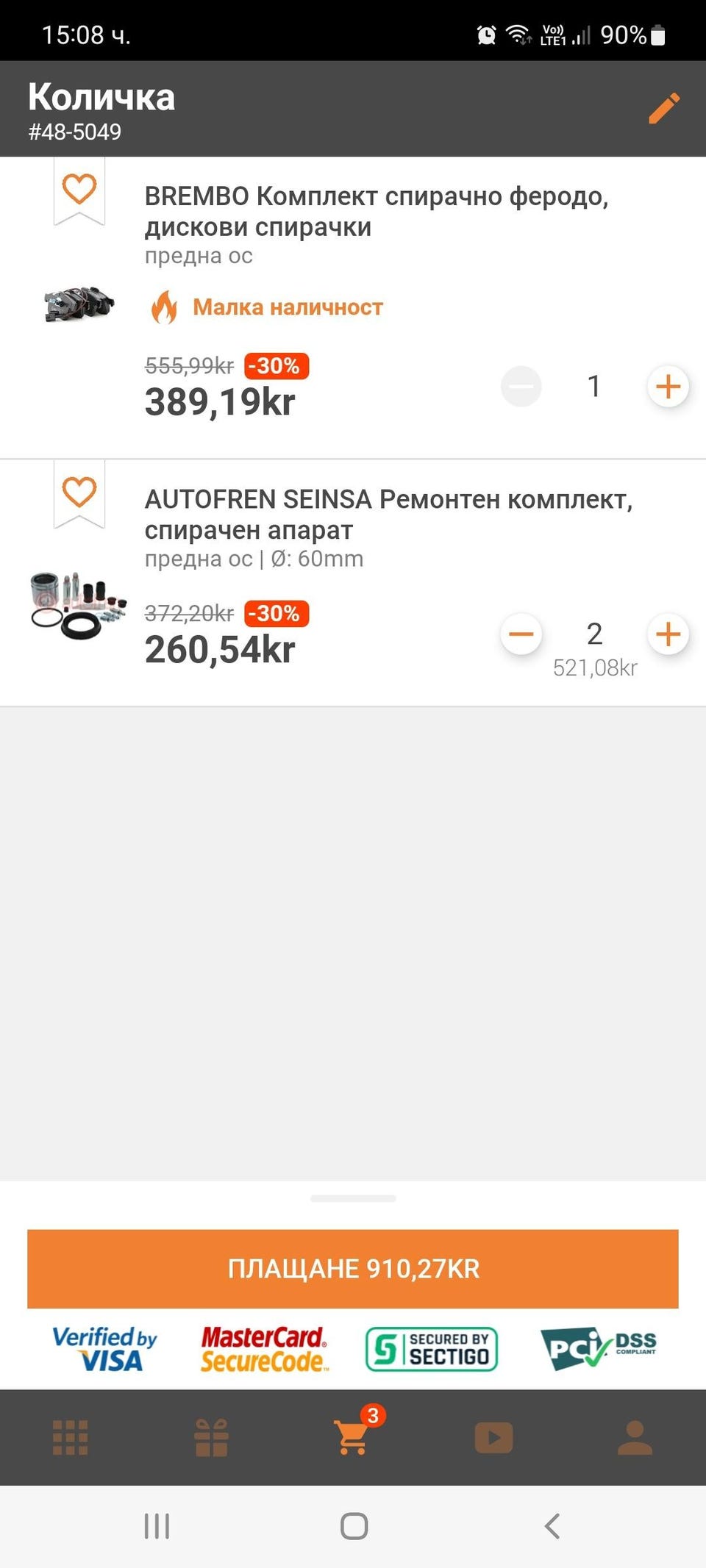Open the BREMBO brake pad set product
706x1568 pixels.
[376, 212]
